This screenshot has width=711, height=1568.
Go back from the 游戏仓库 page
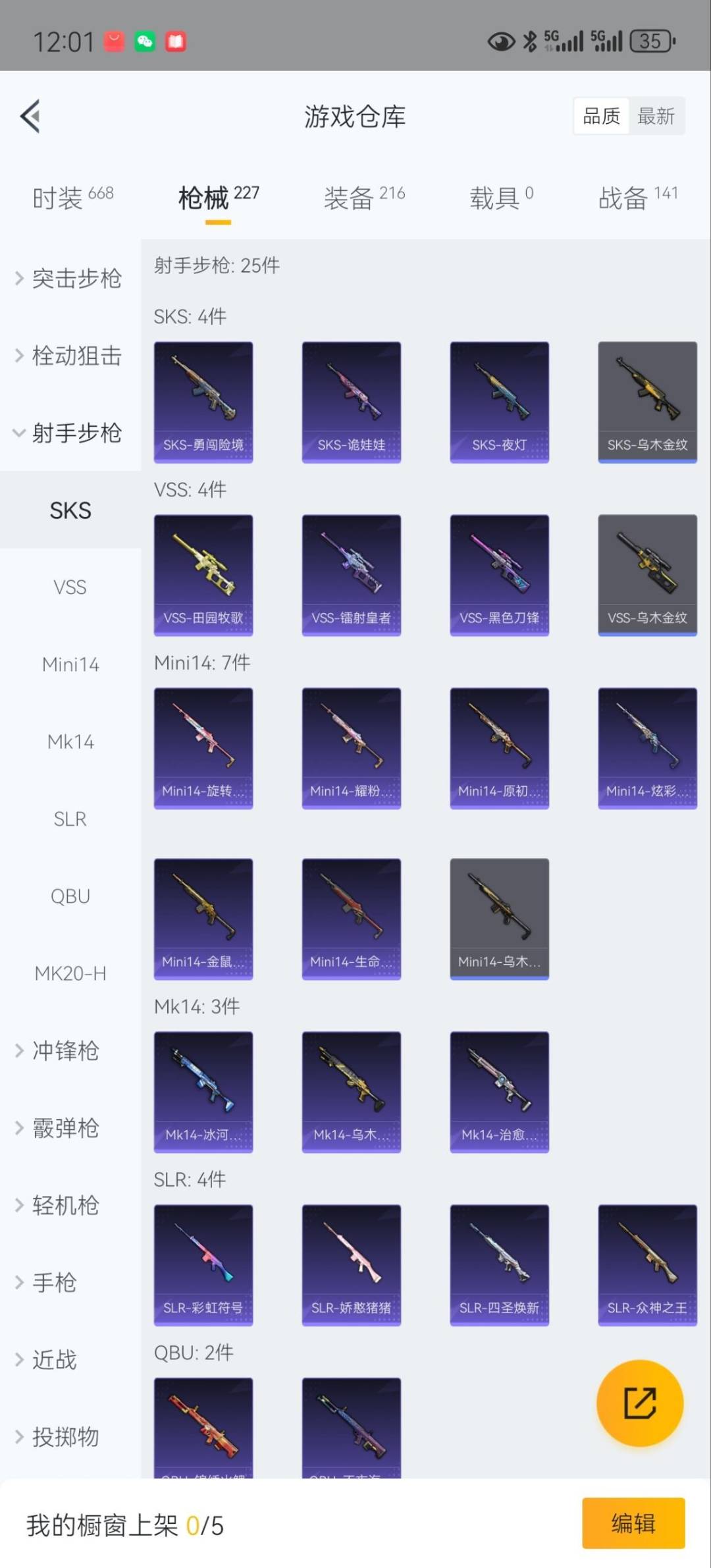click(x=31, y=117)
